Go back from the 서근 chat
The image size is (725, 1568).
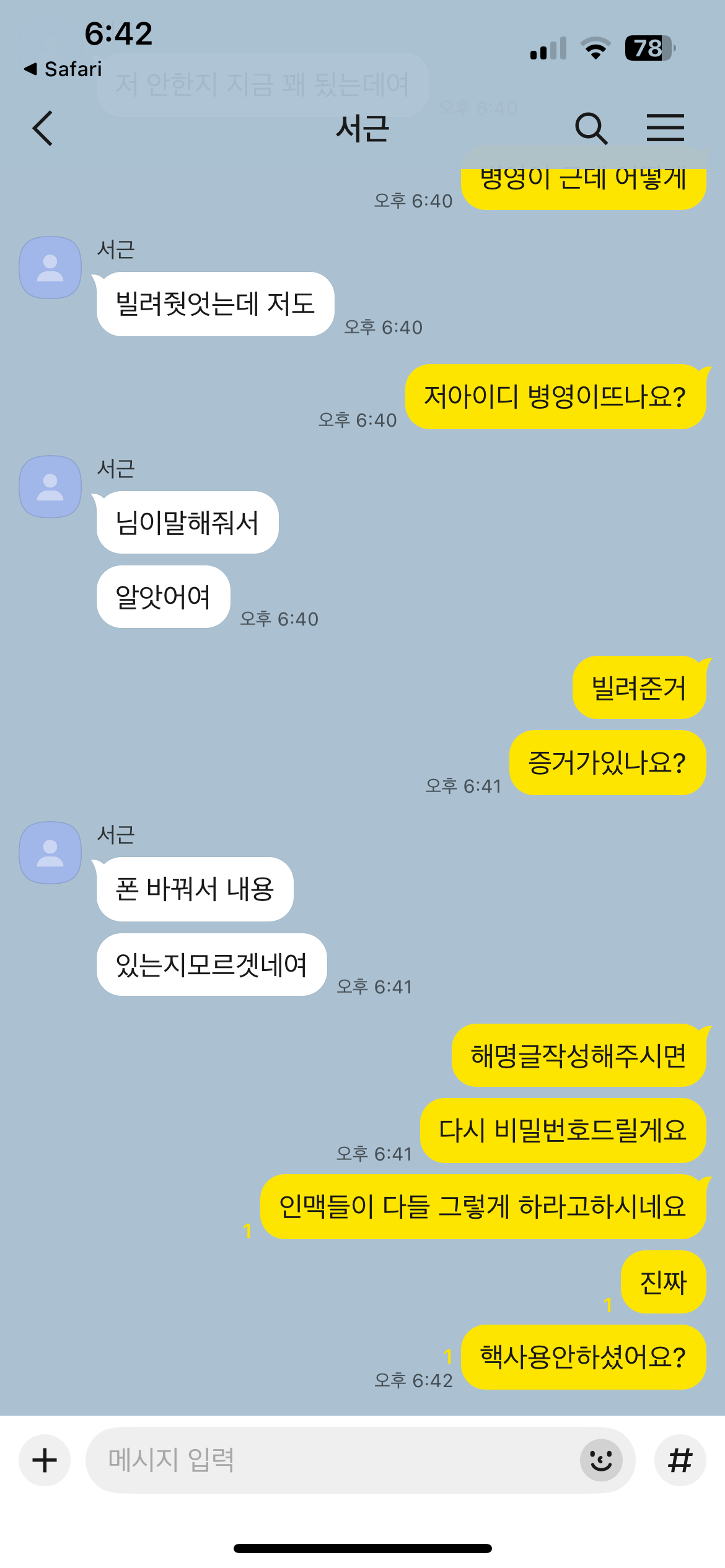tap(42, 128)
